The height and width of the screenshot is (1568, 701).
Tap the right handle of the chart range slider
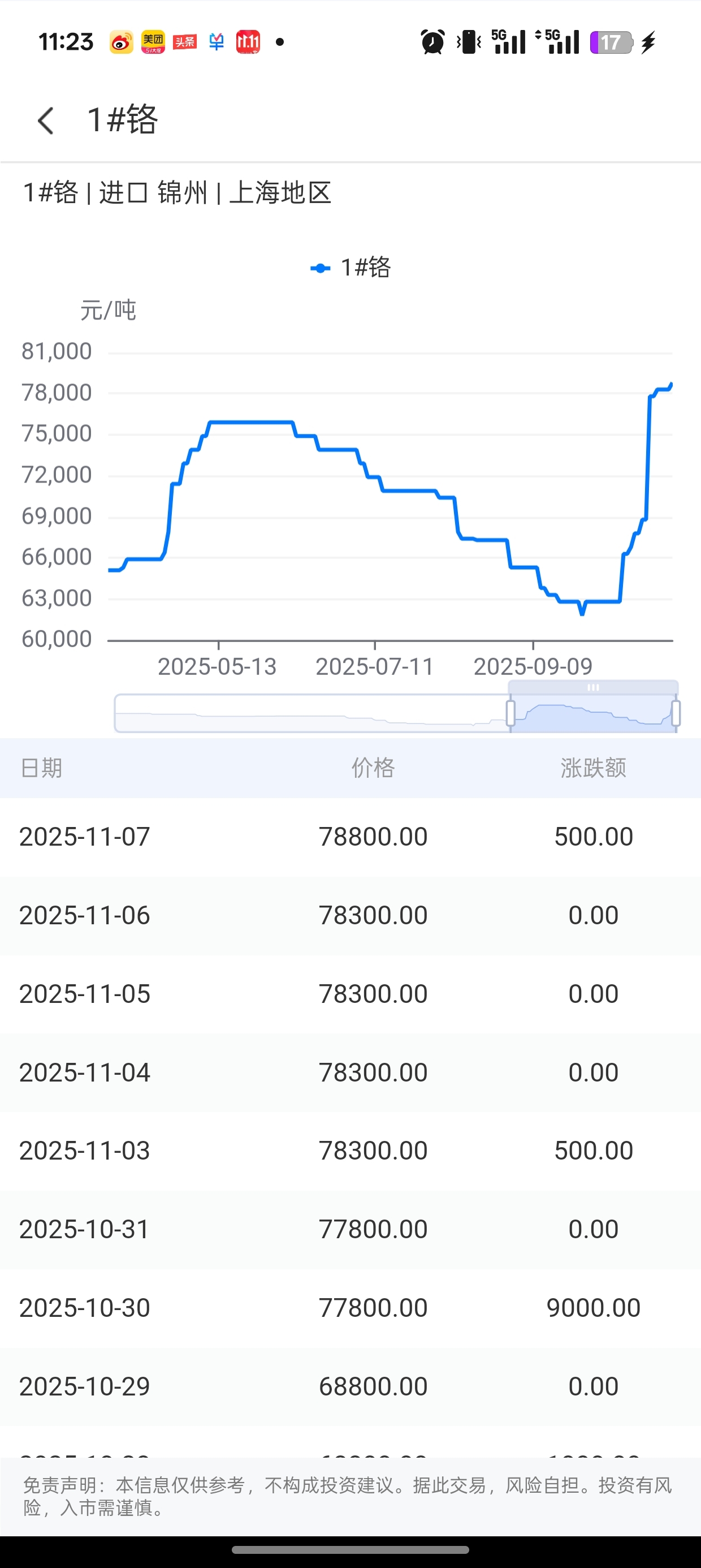[x=676, y=712]
